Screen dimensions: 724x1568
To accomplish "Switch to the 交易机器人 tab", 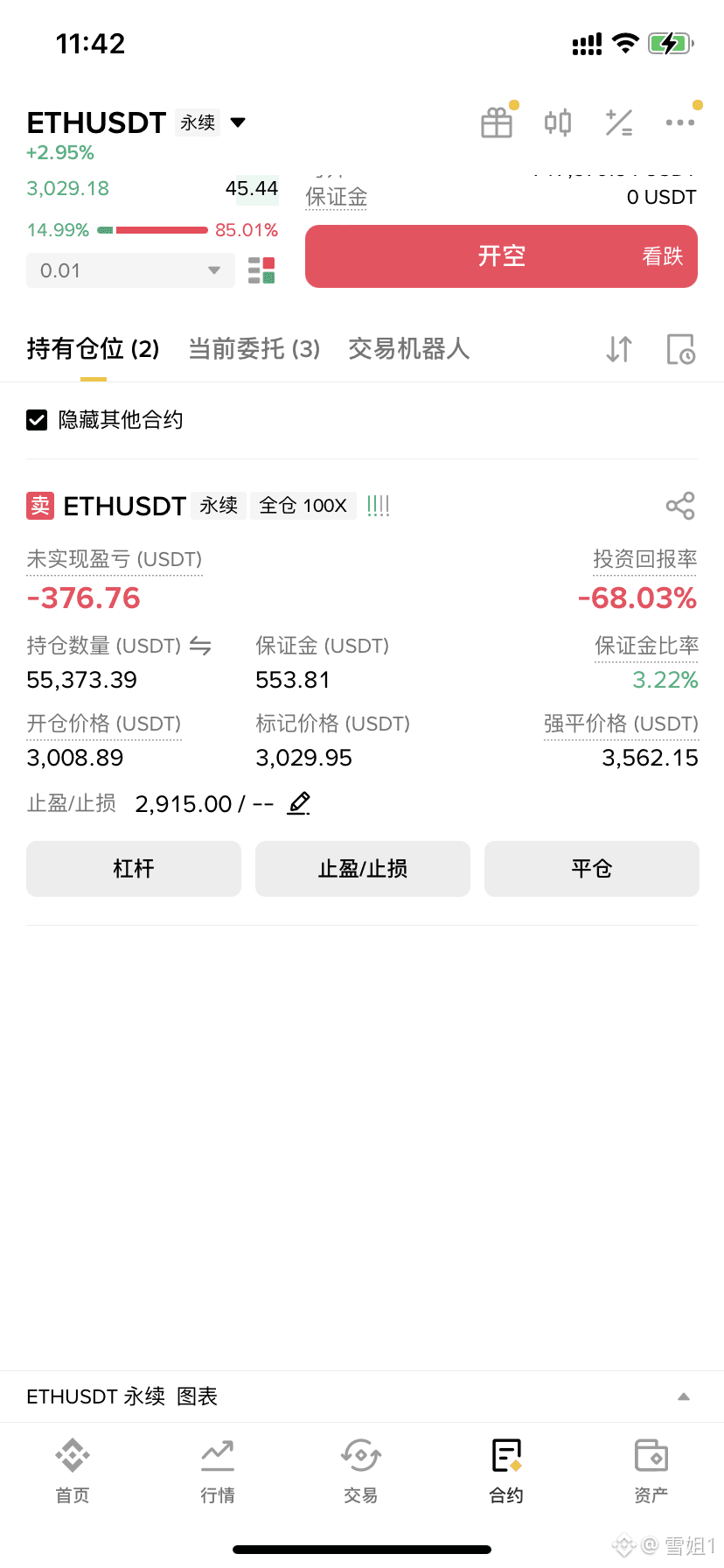I will (408, 349).
